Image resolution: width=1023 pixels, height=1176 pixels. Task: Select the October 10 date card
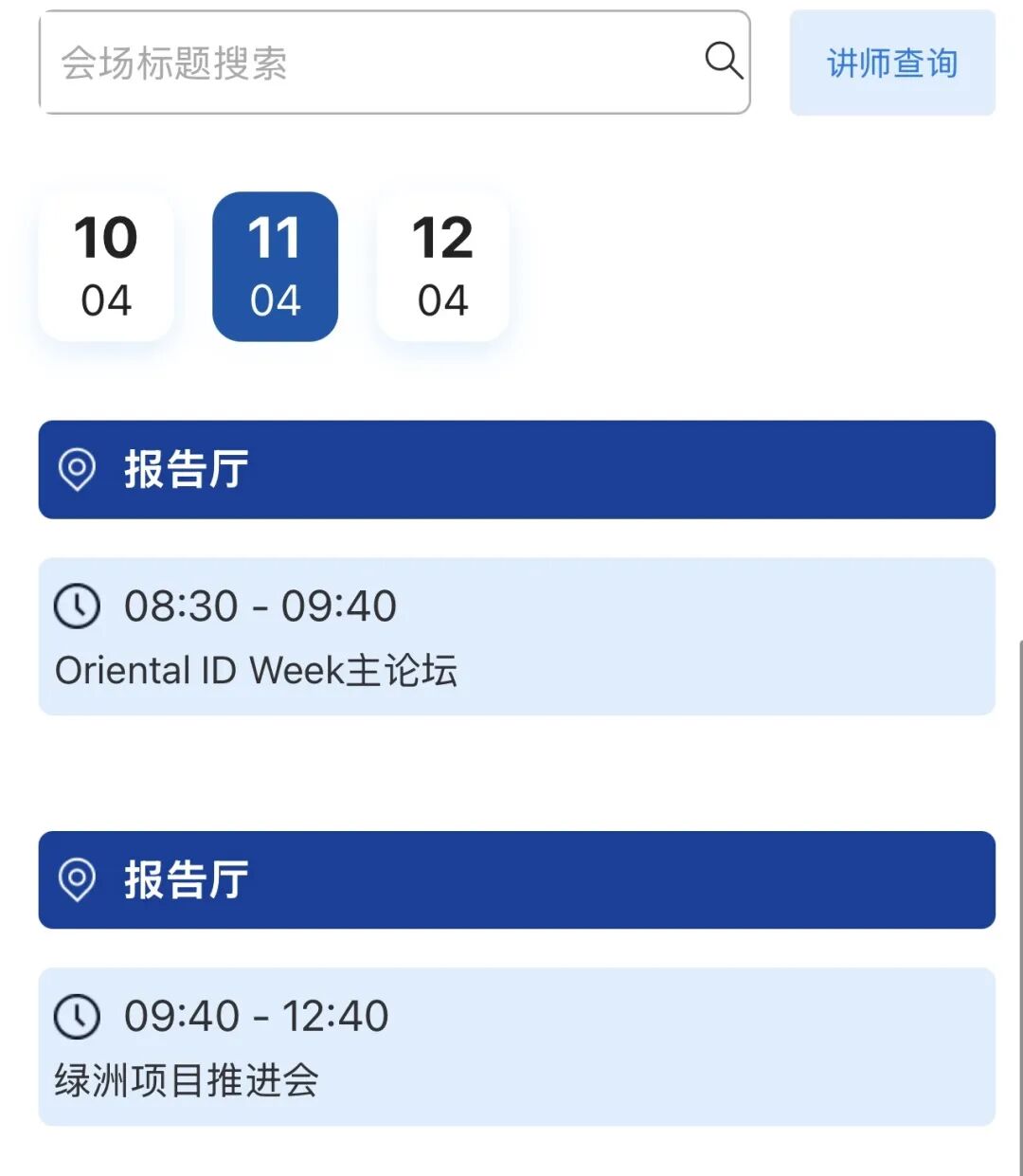[x=106, y=265]
